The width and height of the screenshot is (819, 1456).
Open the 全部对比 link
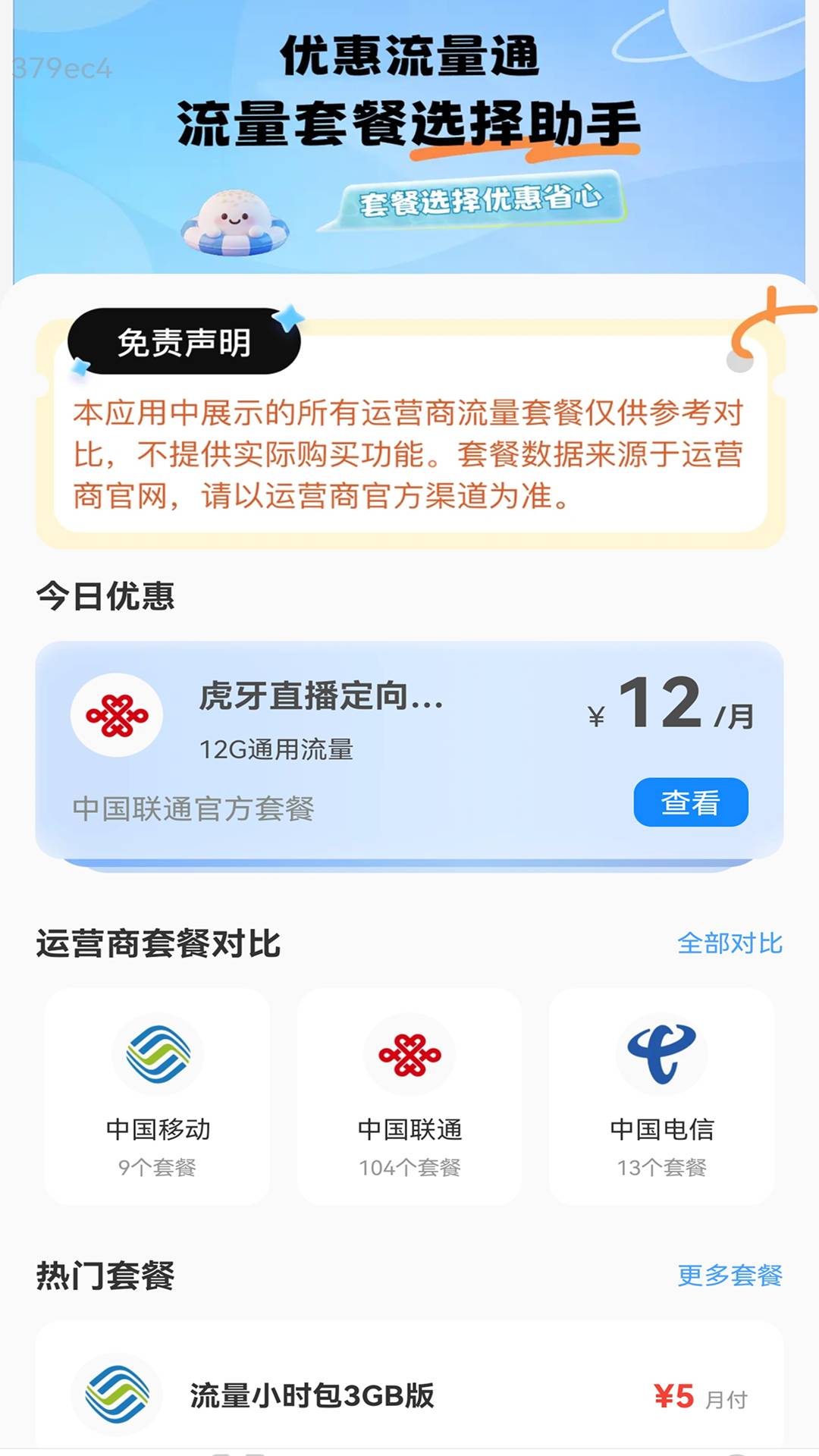coord(730,944)
